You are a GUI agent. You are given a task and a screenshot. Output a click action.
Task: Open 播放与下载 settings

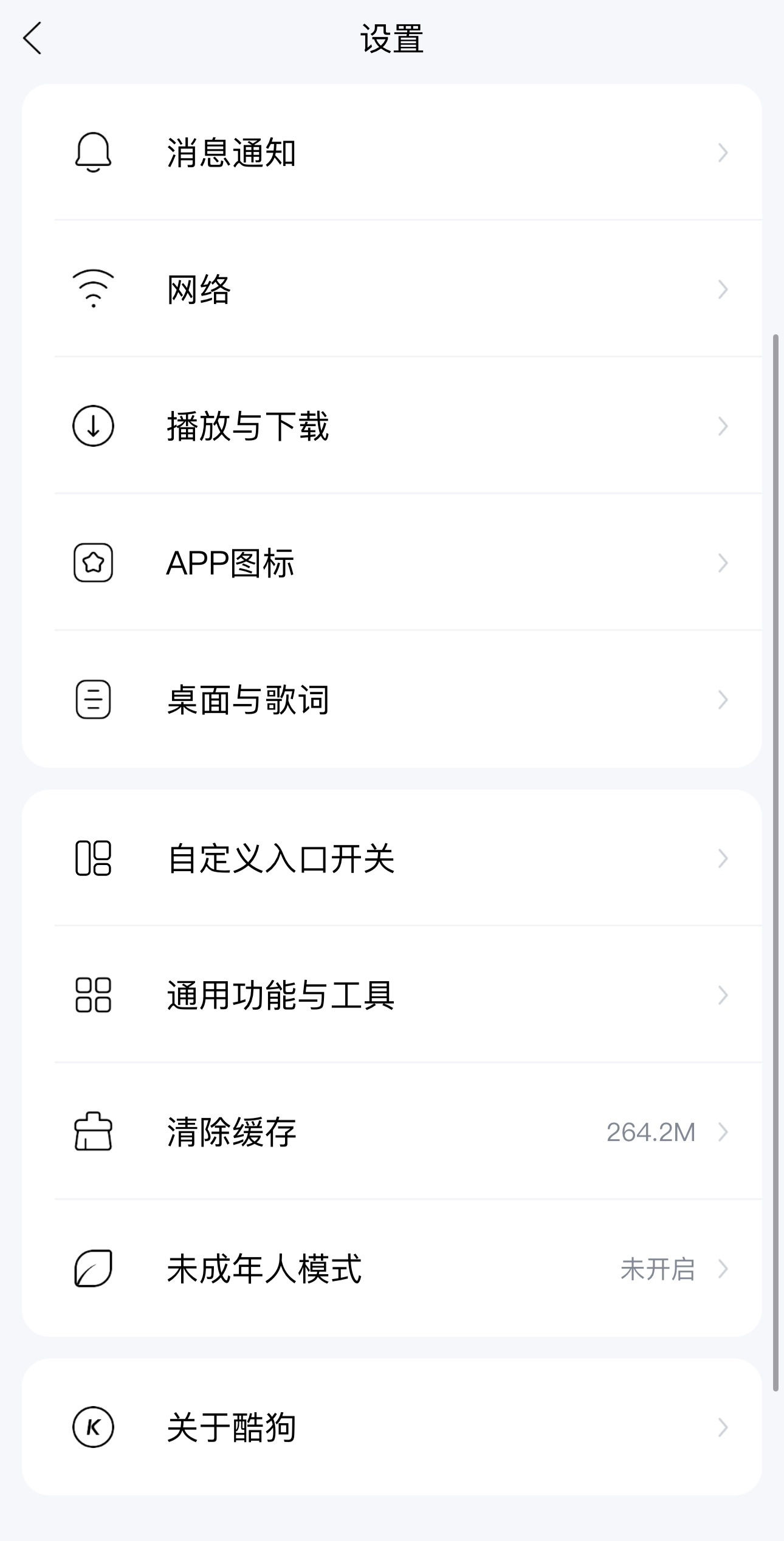tap(391, 426)
